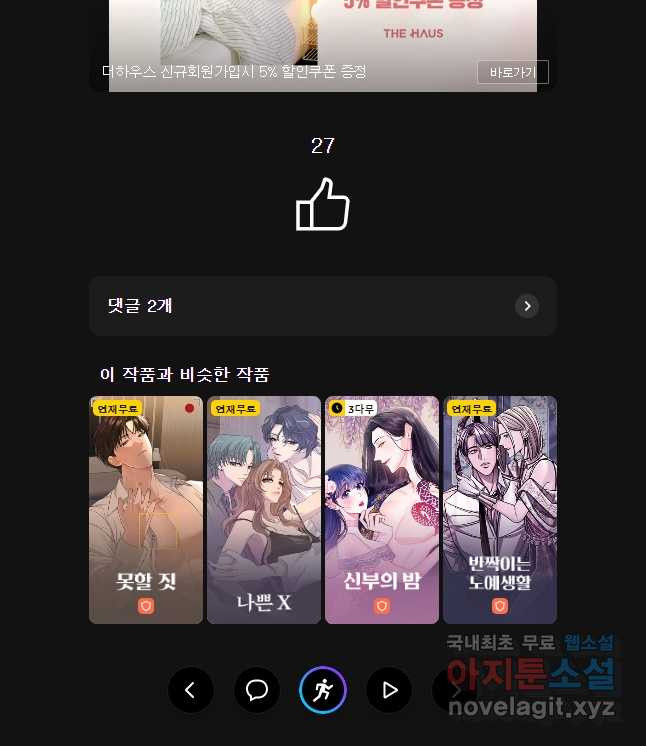Go to the previous episode arrow
The height and width of the screenshot is (746, 646).
tap(191, 690)
